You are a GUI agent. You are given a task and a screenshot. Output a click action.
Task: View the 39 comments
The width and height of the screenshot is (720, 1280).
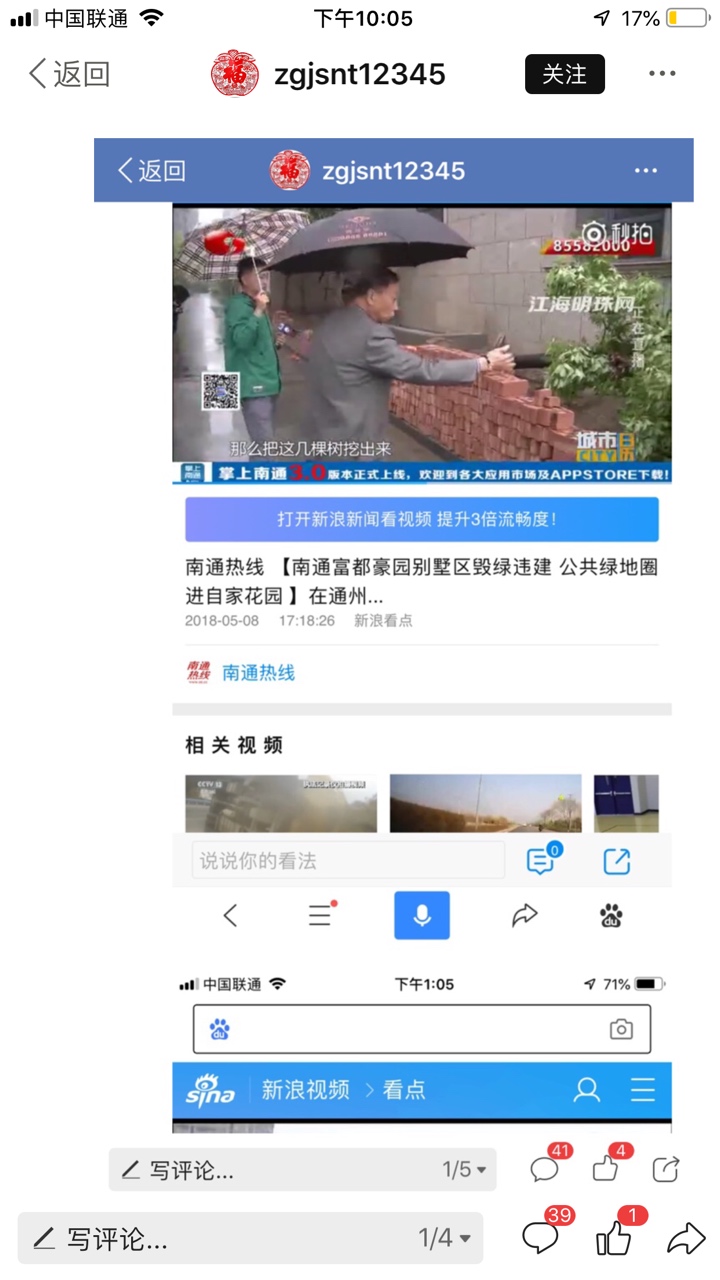(541, 1239)
